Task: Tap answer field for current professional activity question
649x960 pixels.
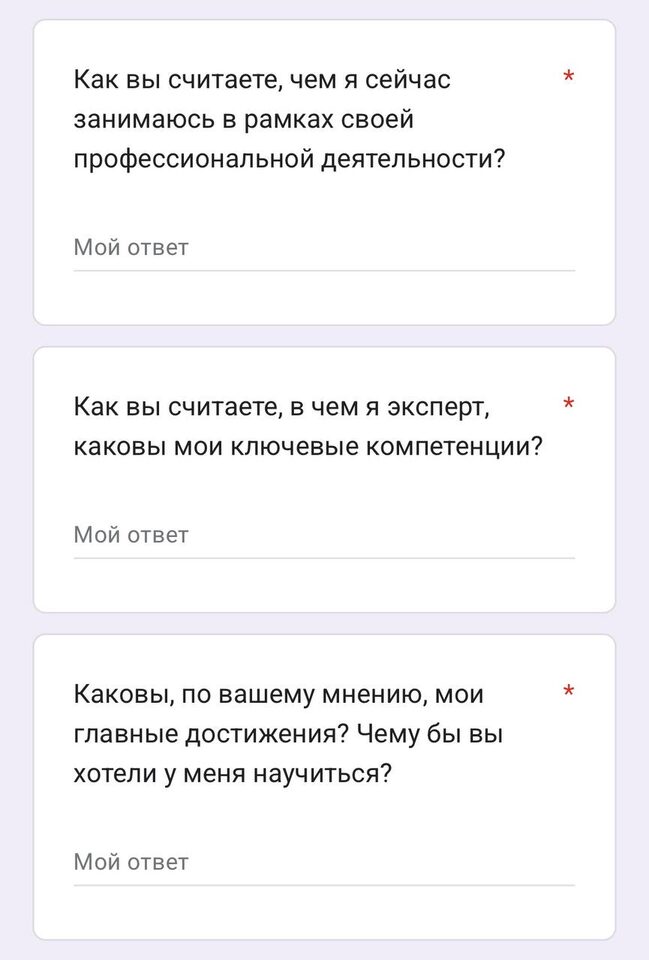Action: (x=324, y=248)
